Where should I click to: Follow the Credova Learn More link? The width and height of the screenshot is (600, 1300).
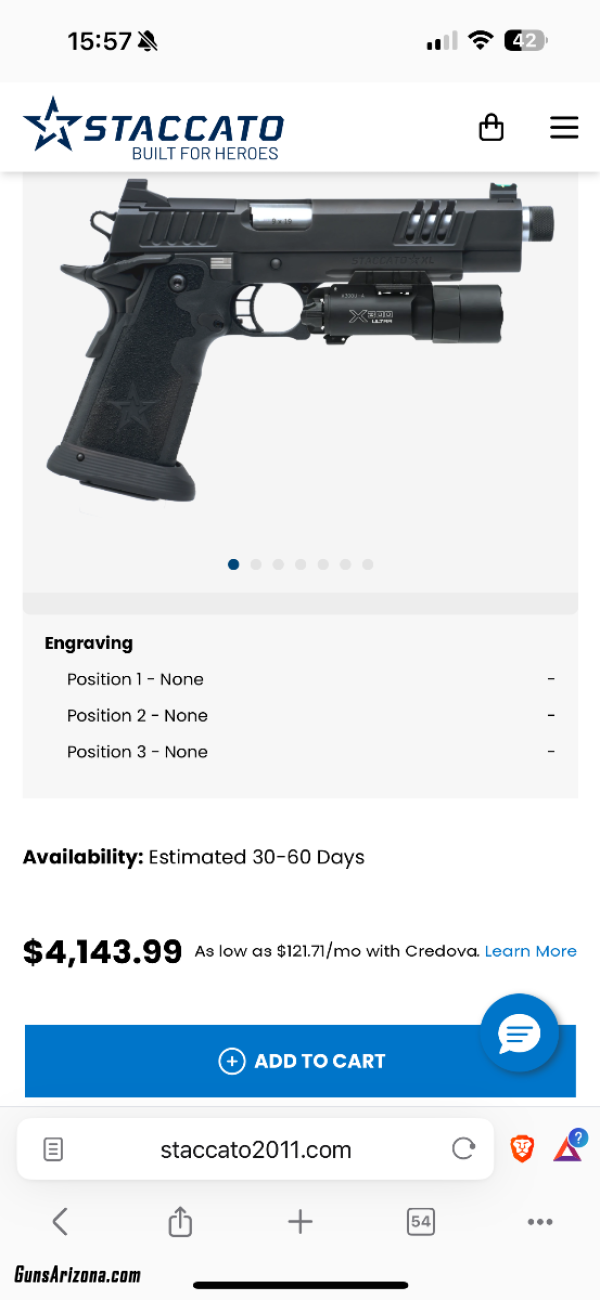(x=531, y=951)
